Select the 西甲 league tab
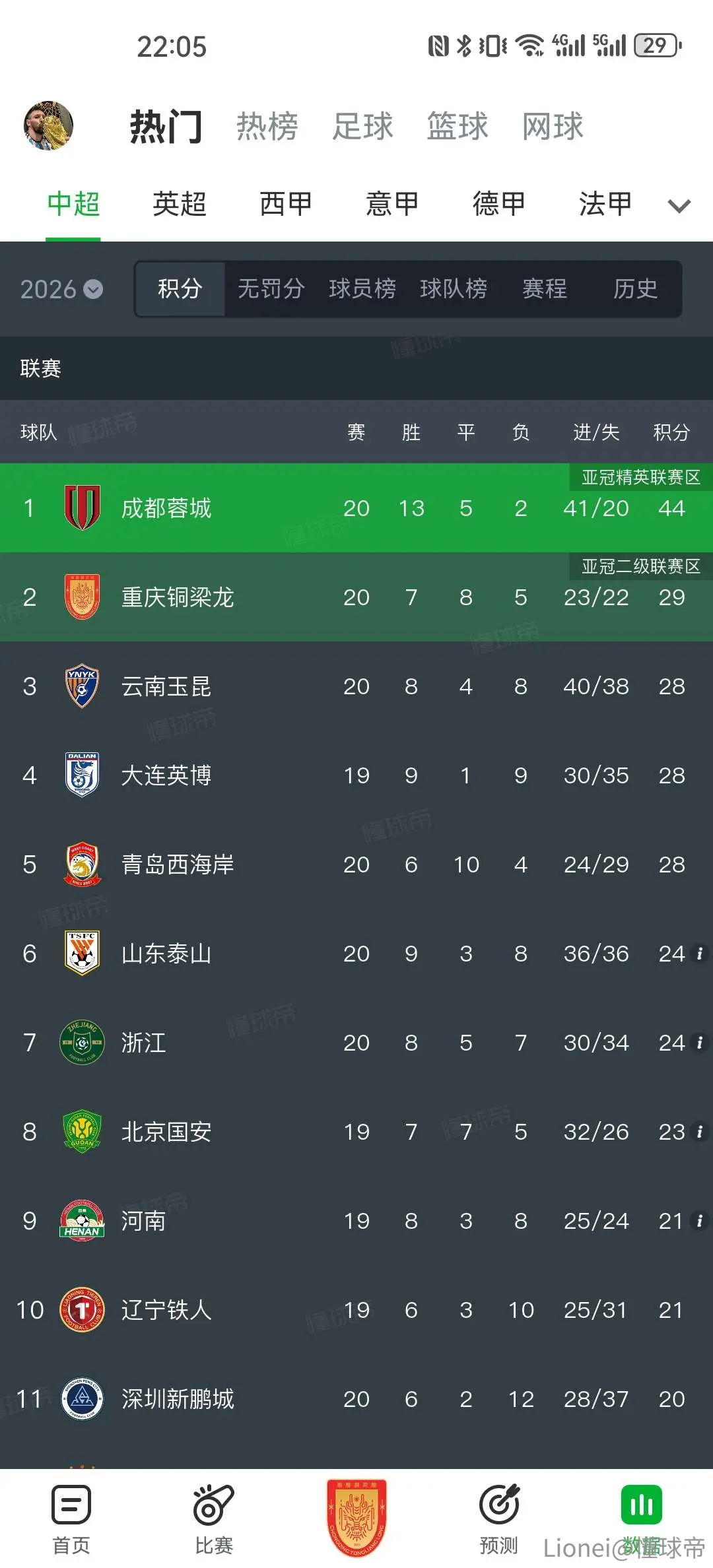713x1568 pixels. [286, 204]
